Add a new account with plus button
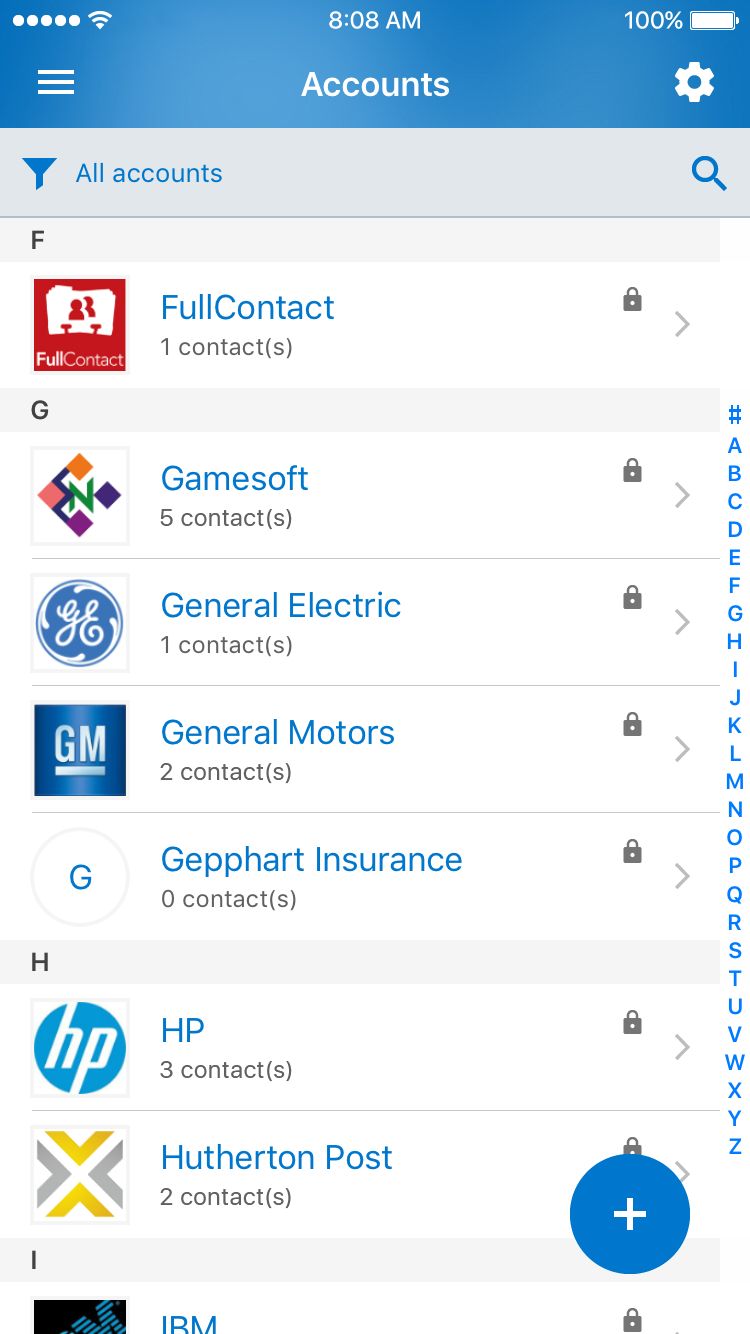This screenshot has width=750, height=1334. point(629,1214)
